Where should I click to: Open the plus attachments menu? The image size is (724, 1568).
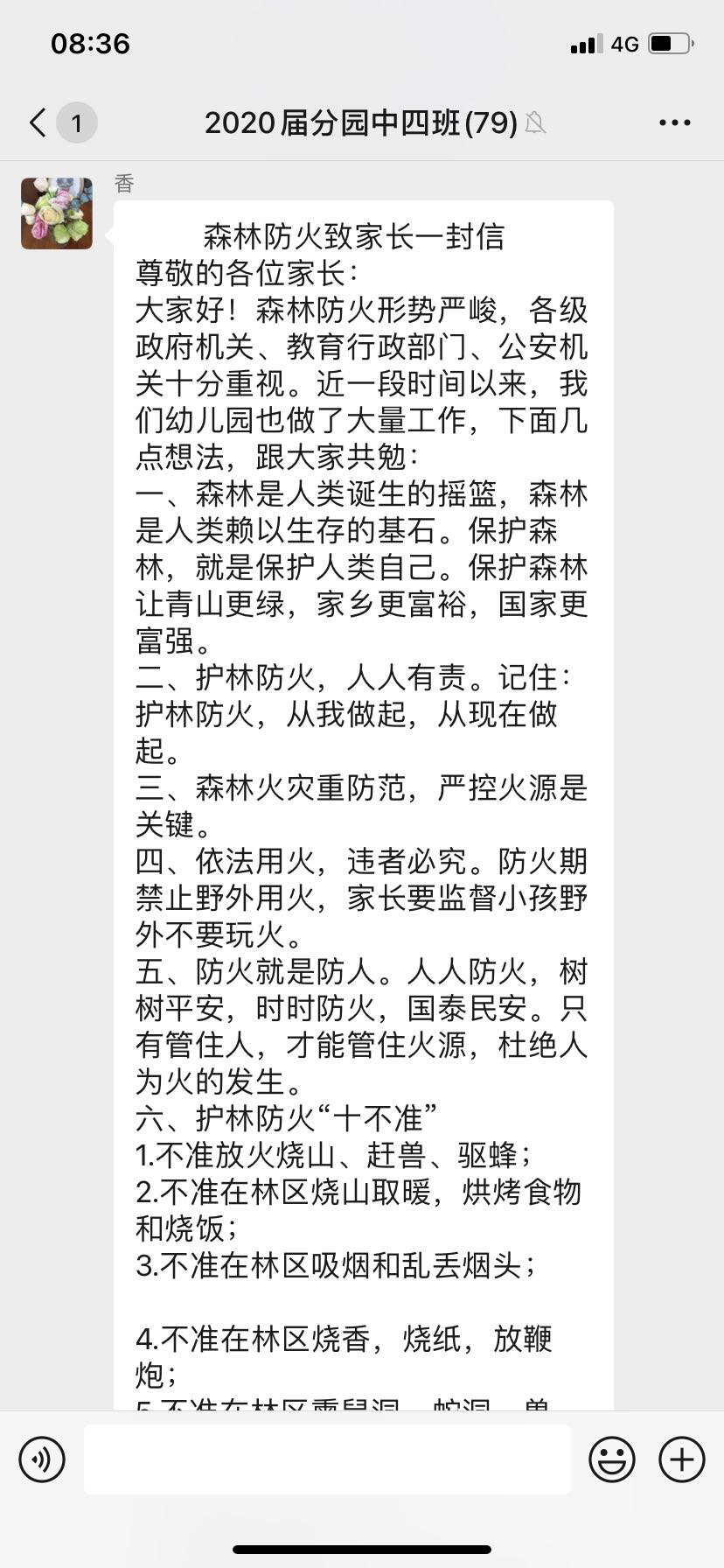click(x=681, y=1459)
